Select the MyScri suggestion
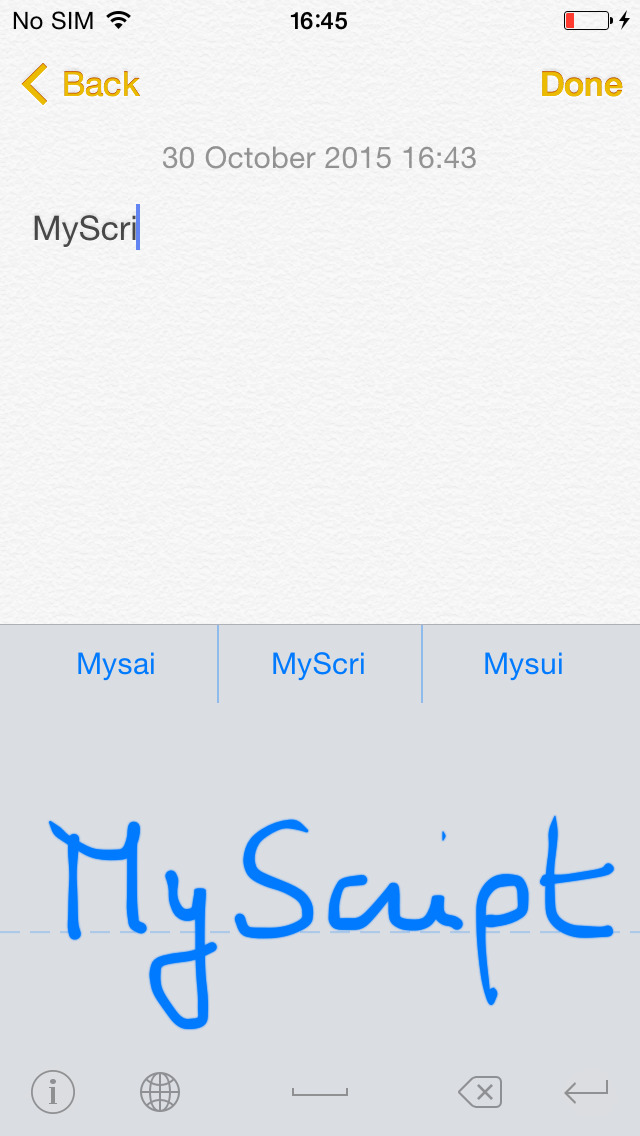 point(318,664)
